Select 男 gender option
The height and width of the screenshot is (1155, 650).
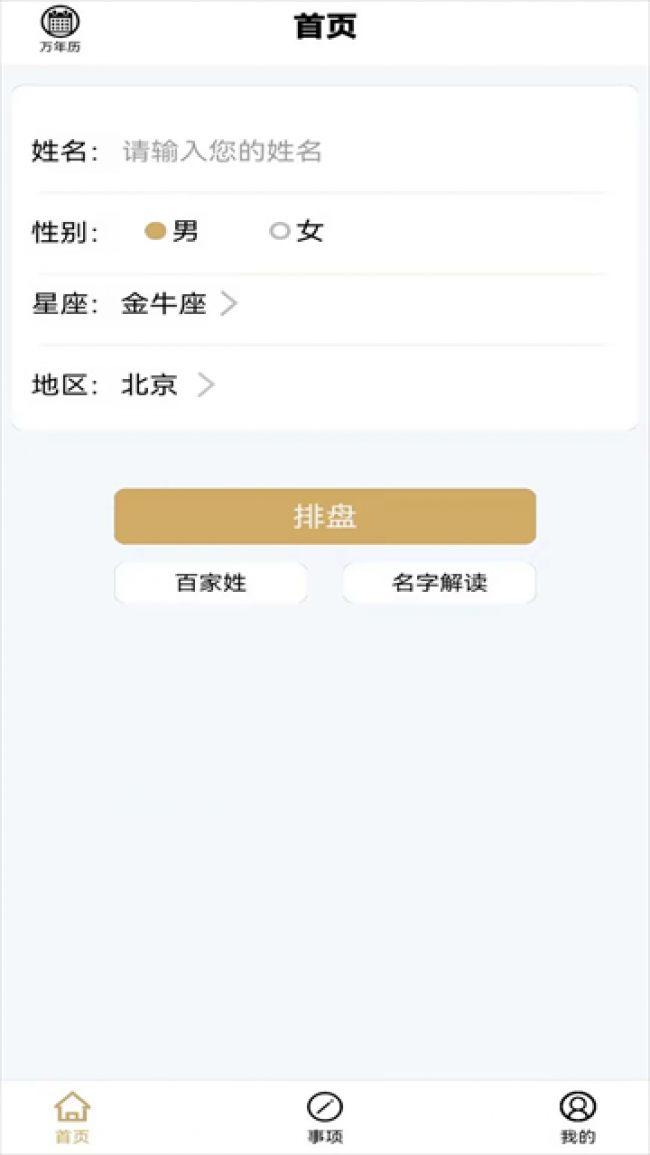click(x=172, y=232)
